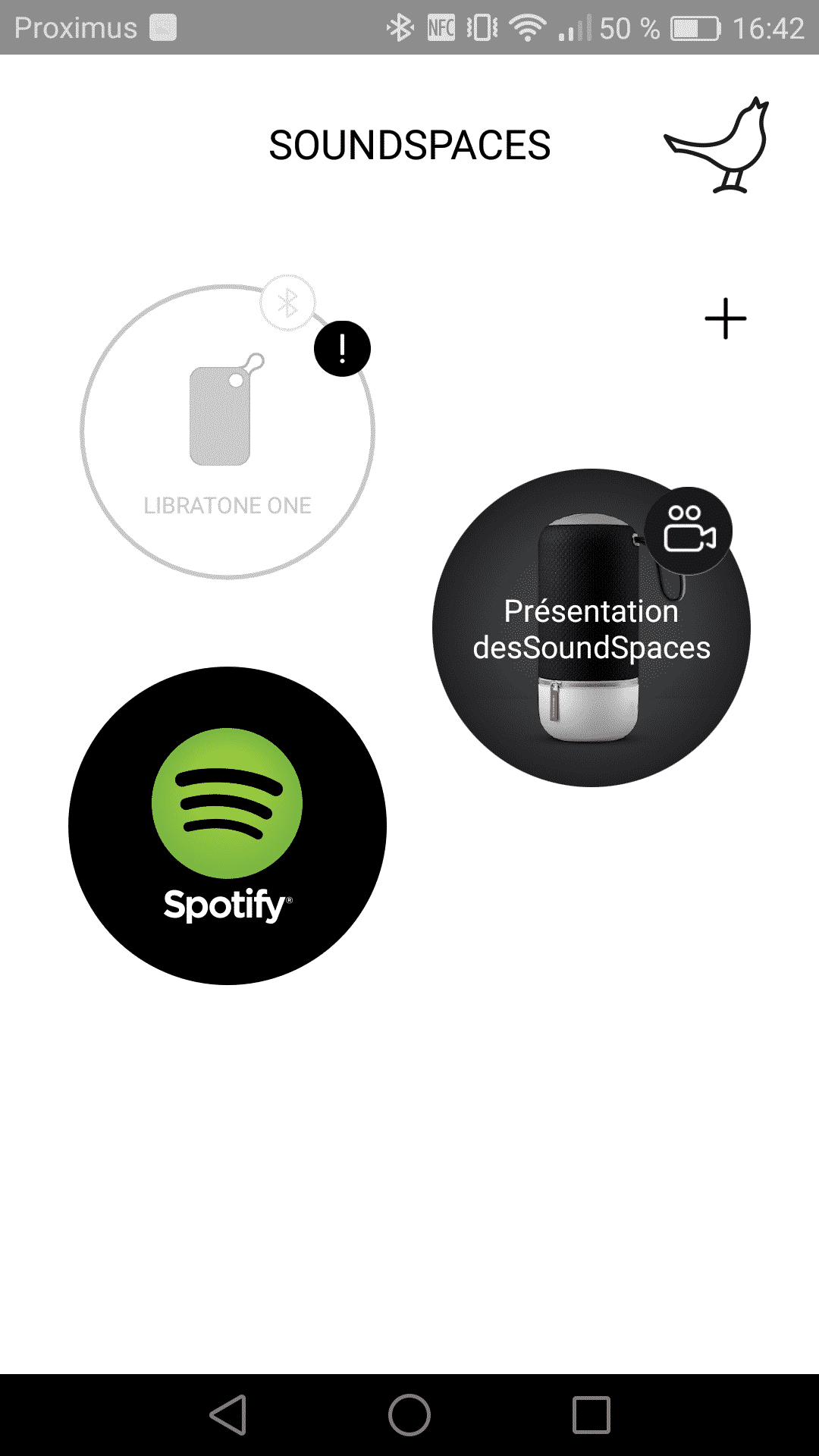The height and width of the screenshot is (1456, 819).
Task: Show recent apps
Action: pyautogui.click(x=591, y=1415)
